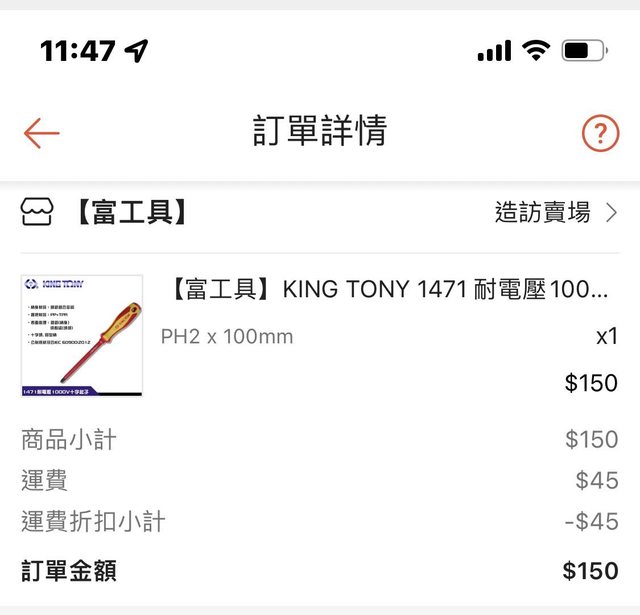Open the 【富工具】 shop header

tap(130, 212)
